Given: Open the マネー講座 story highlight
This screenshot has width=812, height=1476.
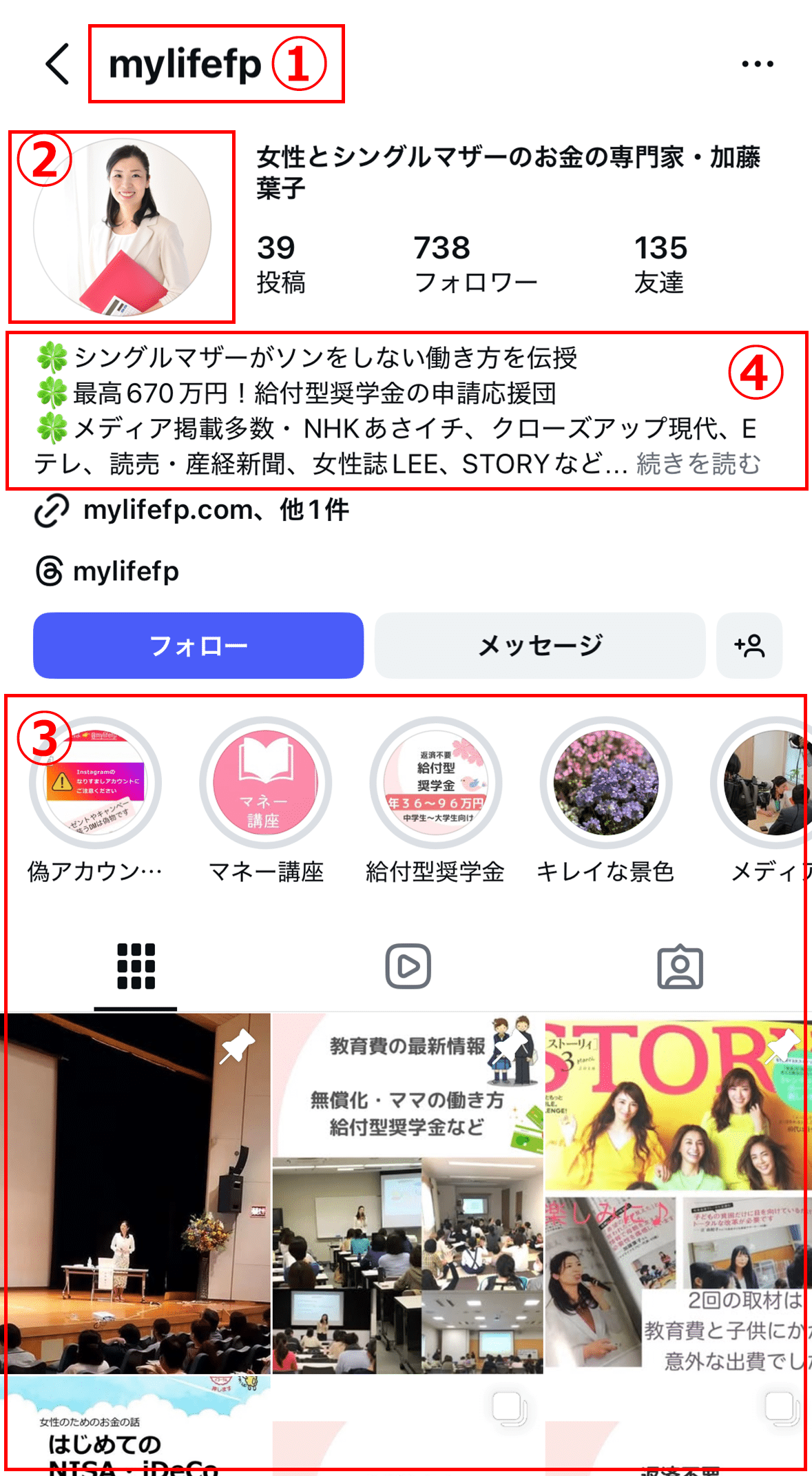Looking at the screenshot, I should pyautogui.click(x=265, y=783).
